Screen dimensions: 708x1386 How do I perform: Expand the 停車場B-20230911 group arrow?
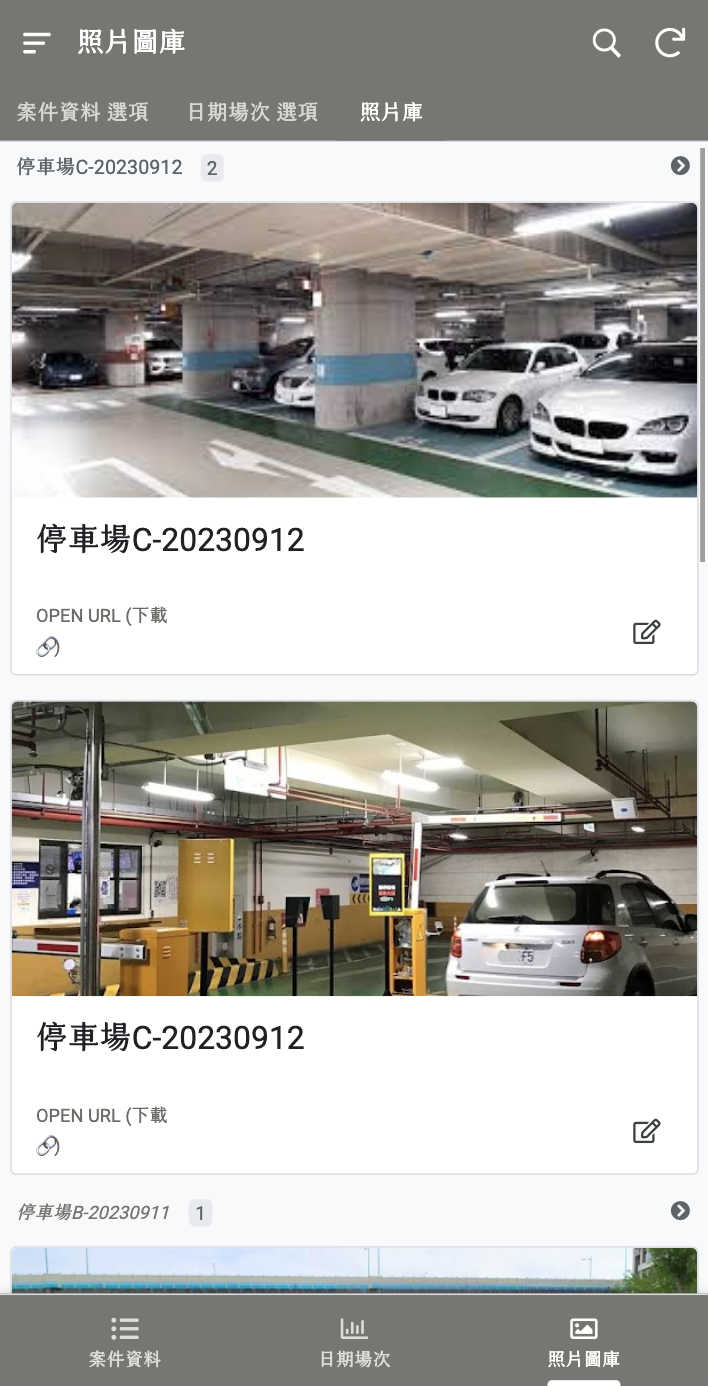681,1211
